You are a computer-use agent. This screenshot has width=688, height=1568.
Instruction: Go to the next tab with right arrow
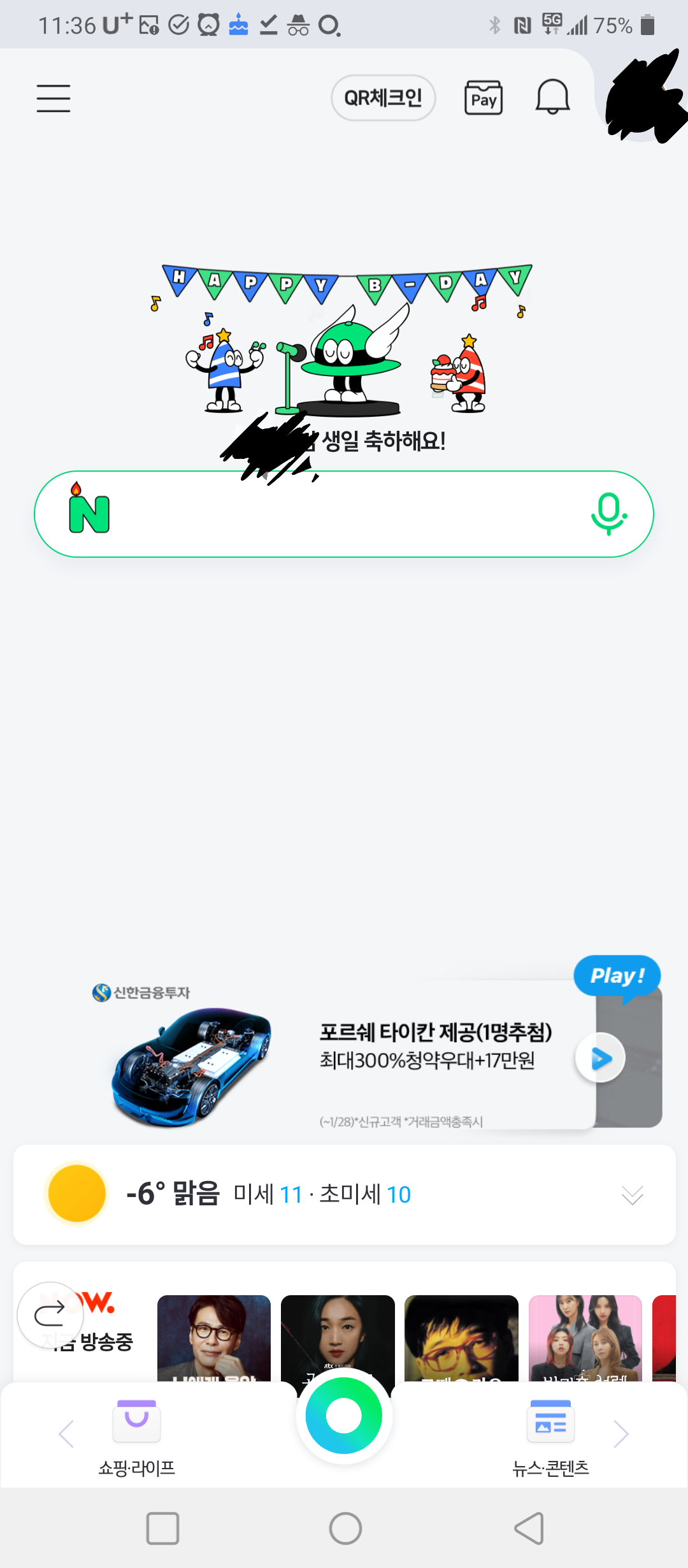click(x=621, y=1434)
